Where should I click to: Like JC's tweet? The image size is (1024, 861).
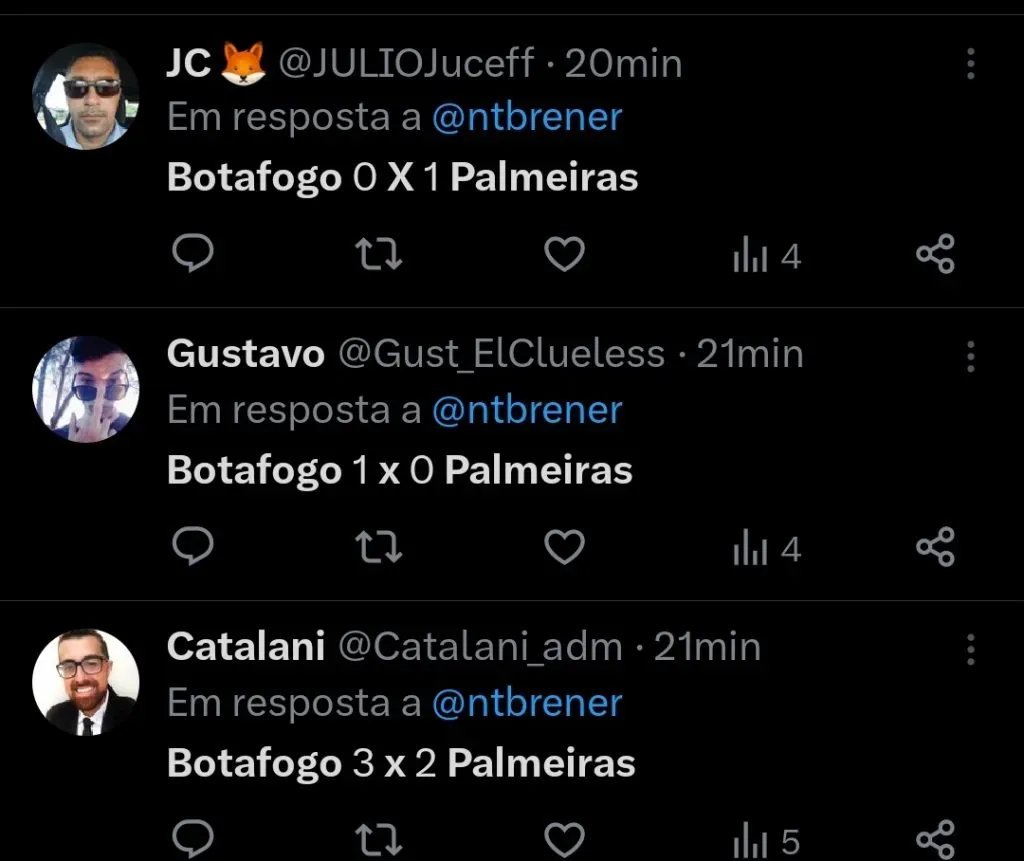564,255
